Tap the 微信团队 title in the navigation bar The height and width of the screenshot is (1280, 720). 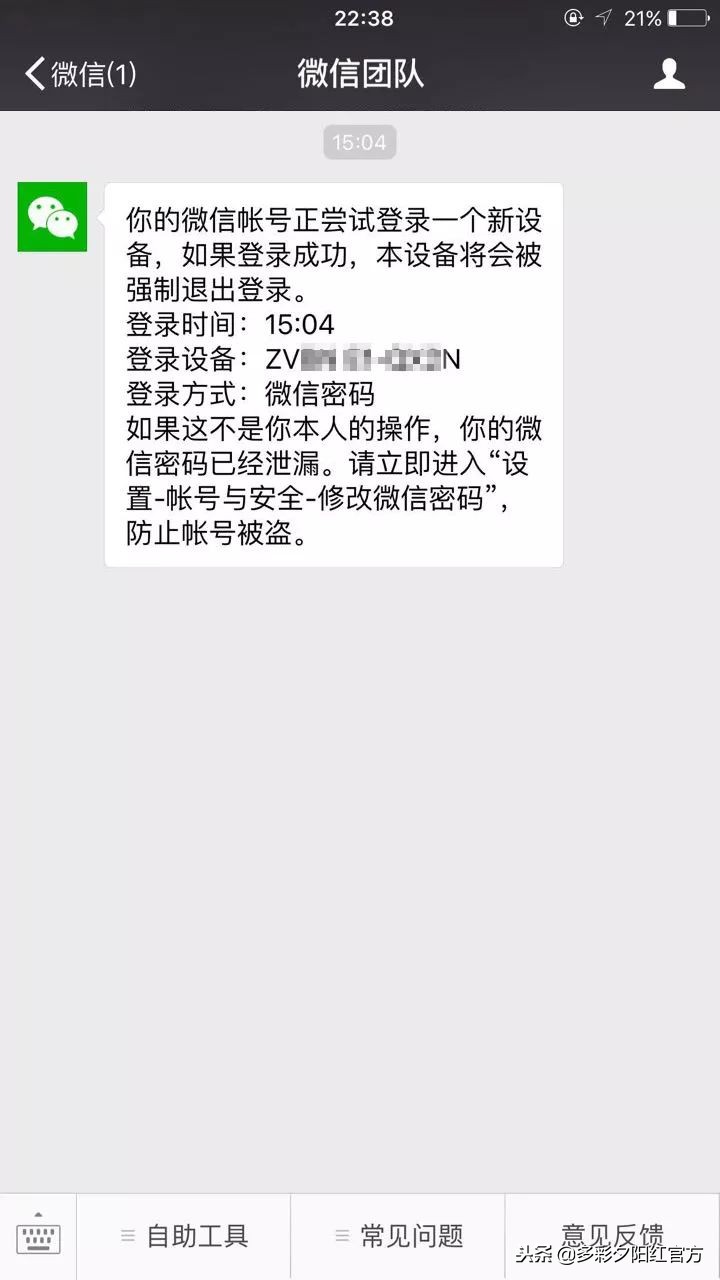pos(359,72)
